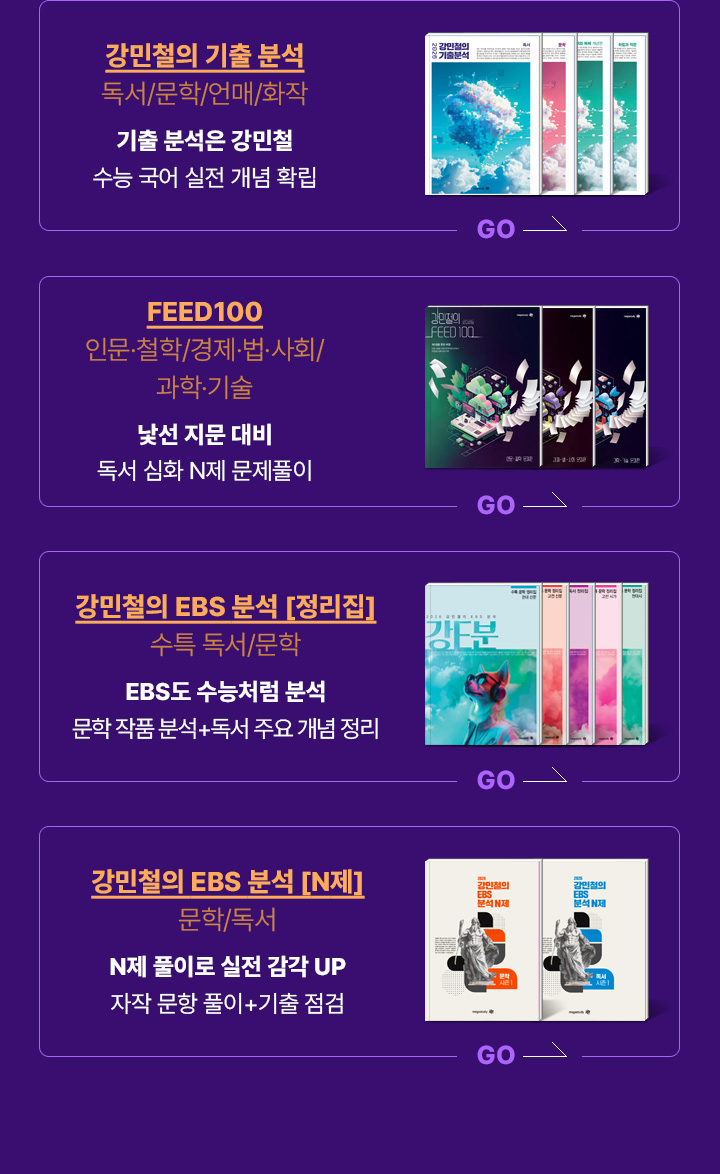Open the 강민철의 EBS 분석 [정리집] link
The image size is (720, 1174).
225,607
